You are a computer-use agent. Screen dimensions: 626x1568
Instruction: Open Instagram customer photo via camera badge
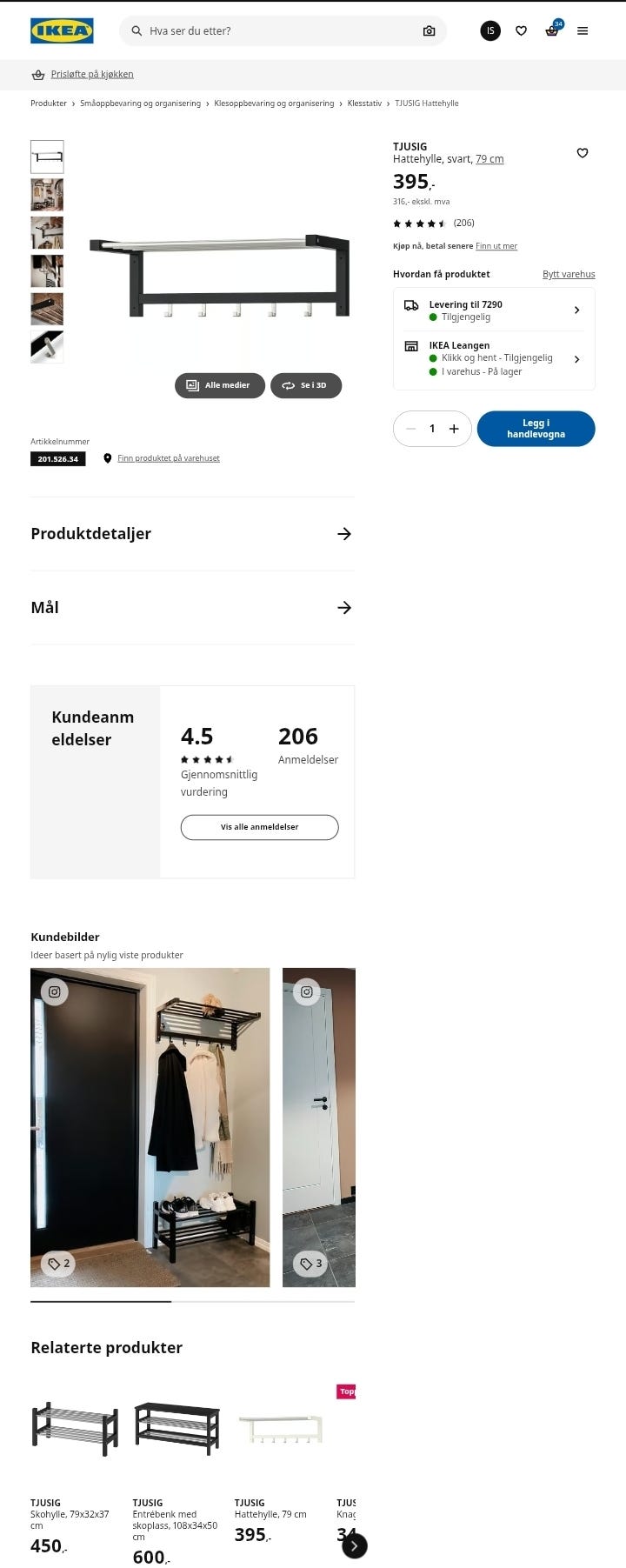pyautogui.click(x=54, y=991)
